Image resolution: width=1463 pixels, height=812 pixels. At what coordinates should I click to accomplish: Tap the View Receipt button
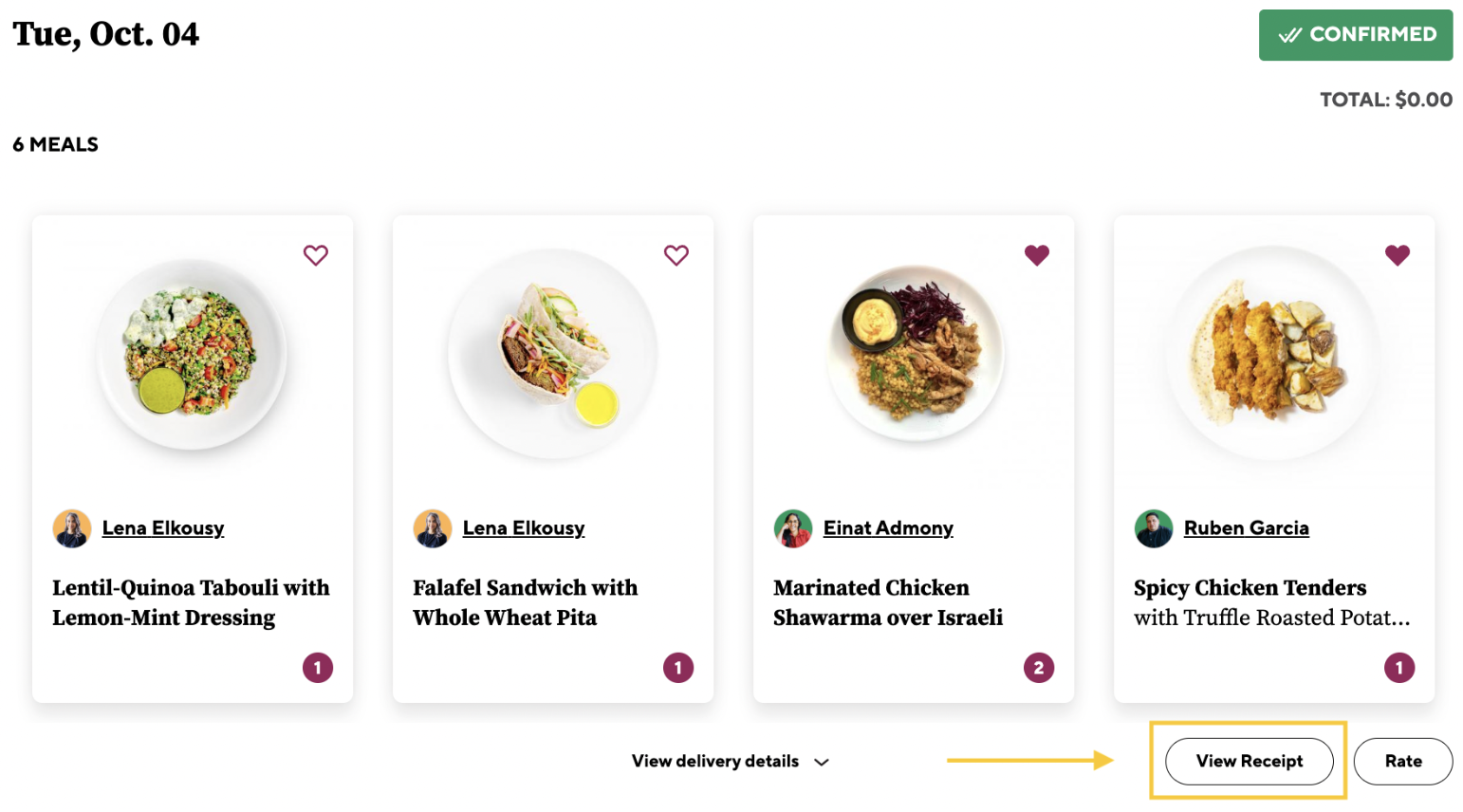click(1249, 762)
